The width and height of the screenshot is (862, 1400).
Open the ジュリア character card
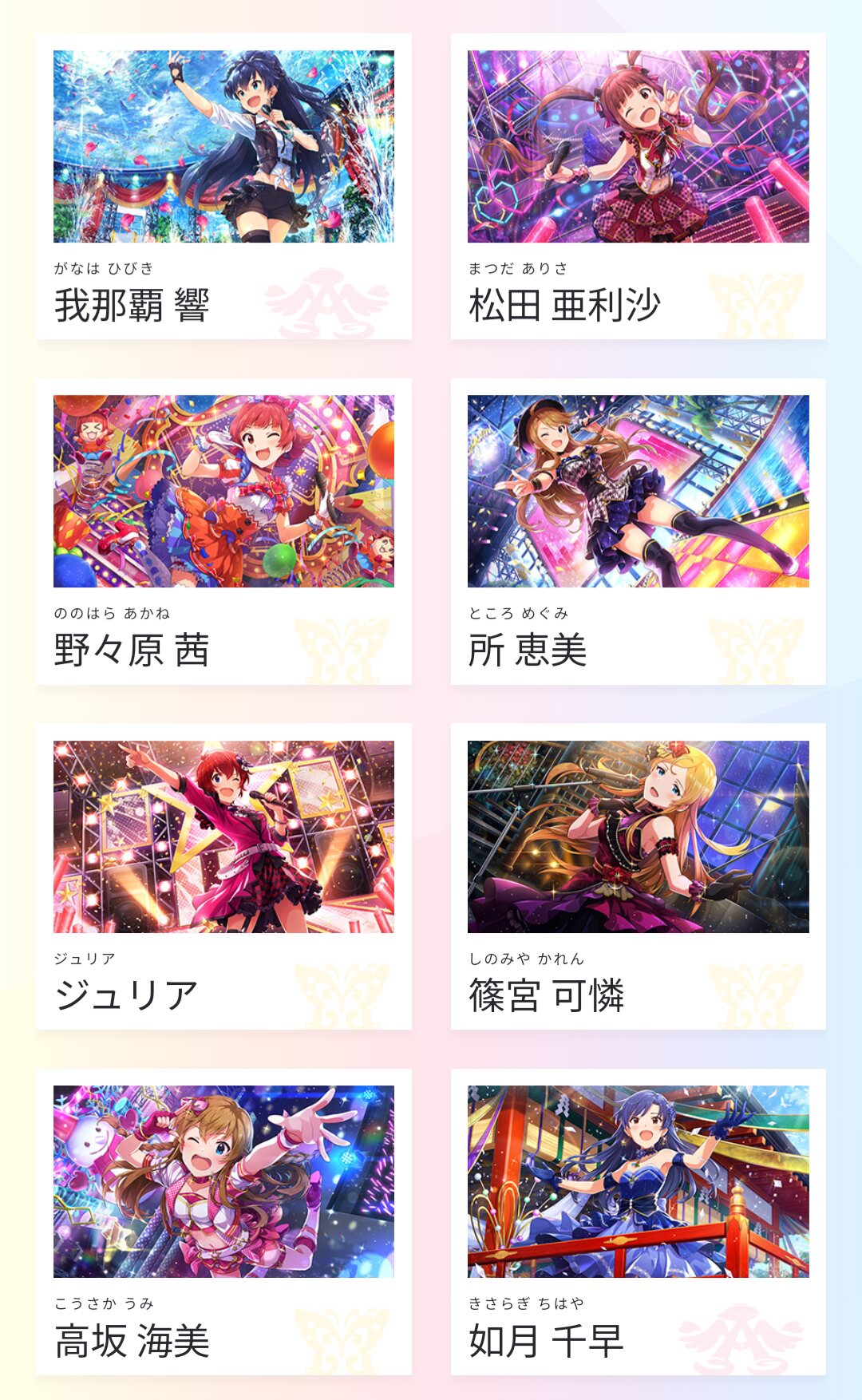coord(223,876)
